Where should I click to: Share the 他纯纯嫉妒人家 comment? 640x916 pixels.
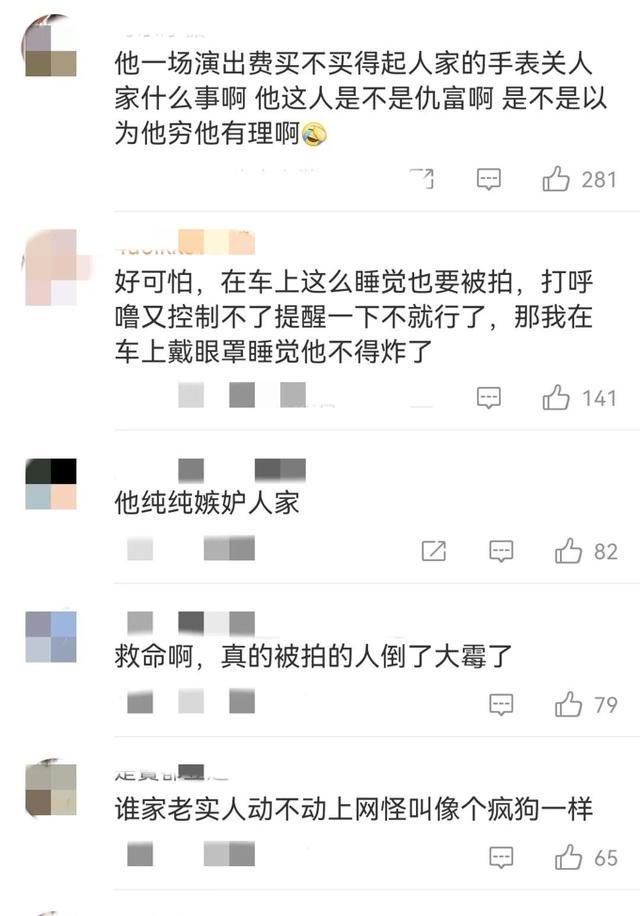tap(434, 550)
